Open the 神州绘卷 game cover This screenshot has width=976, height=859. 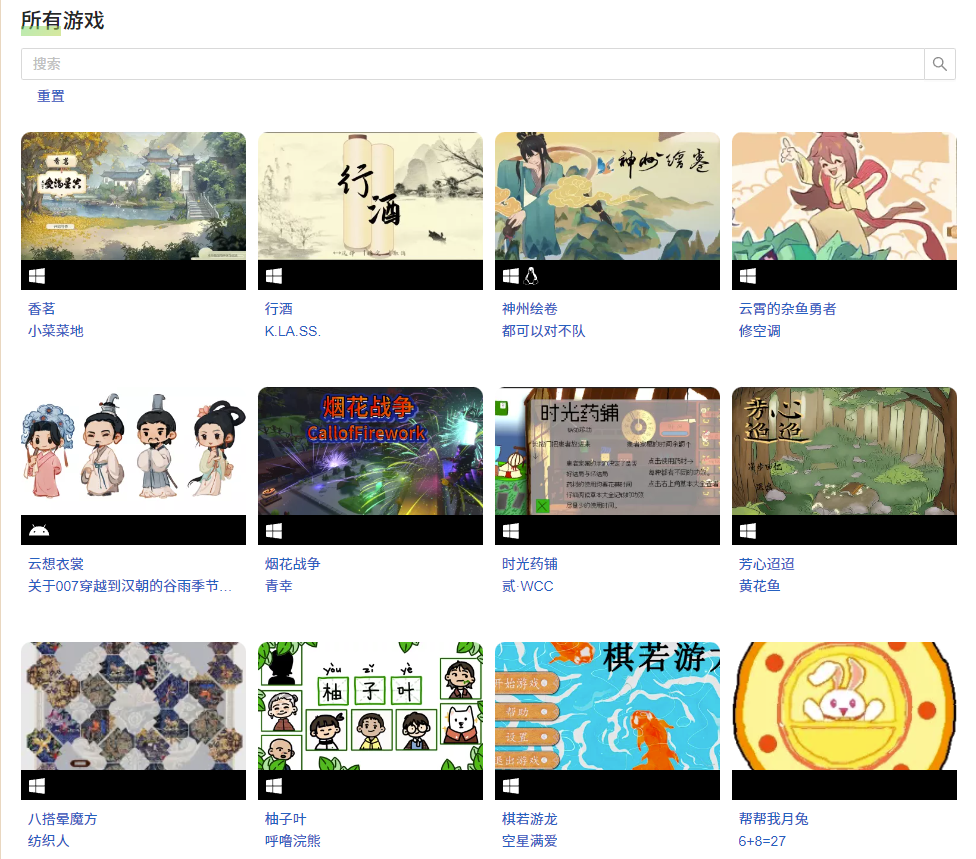[607, 196]
